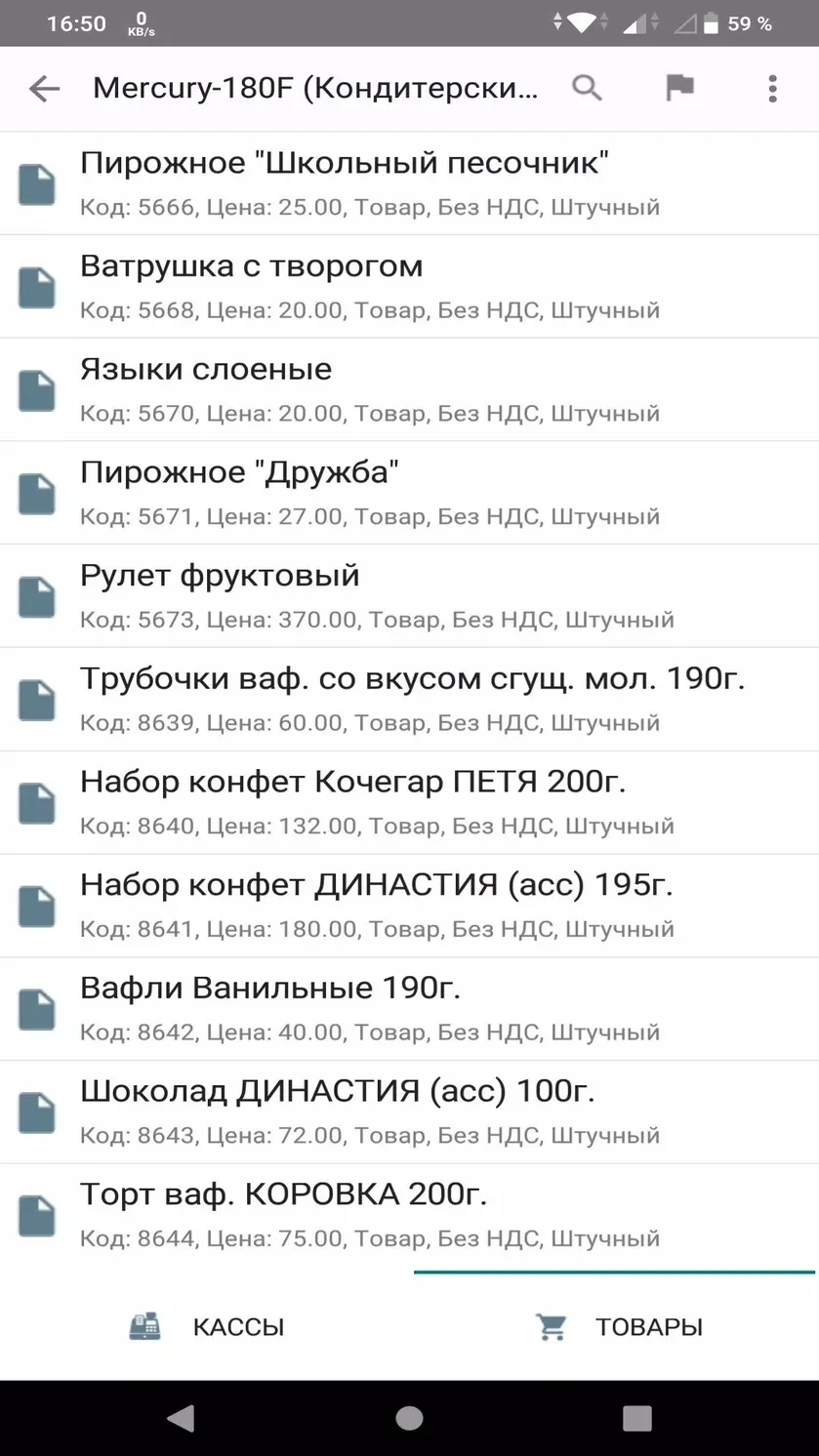
Task: Open Набор конфет ДИНАСТИЯ (асс) 195г.
Action: click(x=409, y=906)
